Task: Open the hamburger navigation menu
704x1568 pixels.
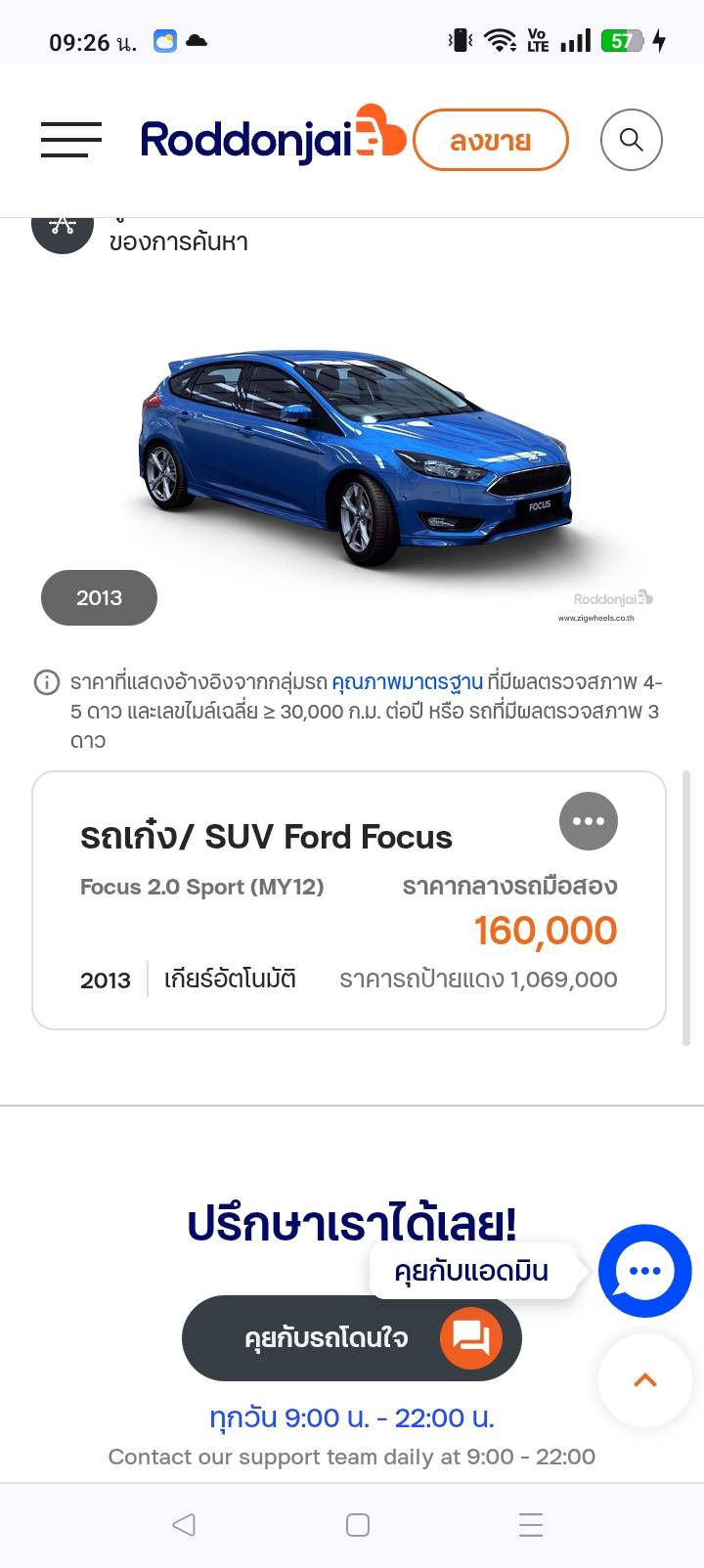Action: pos(71,140)
